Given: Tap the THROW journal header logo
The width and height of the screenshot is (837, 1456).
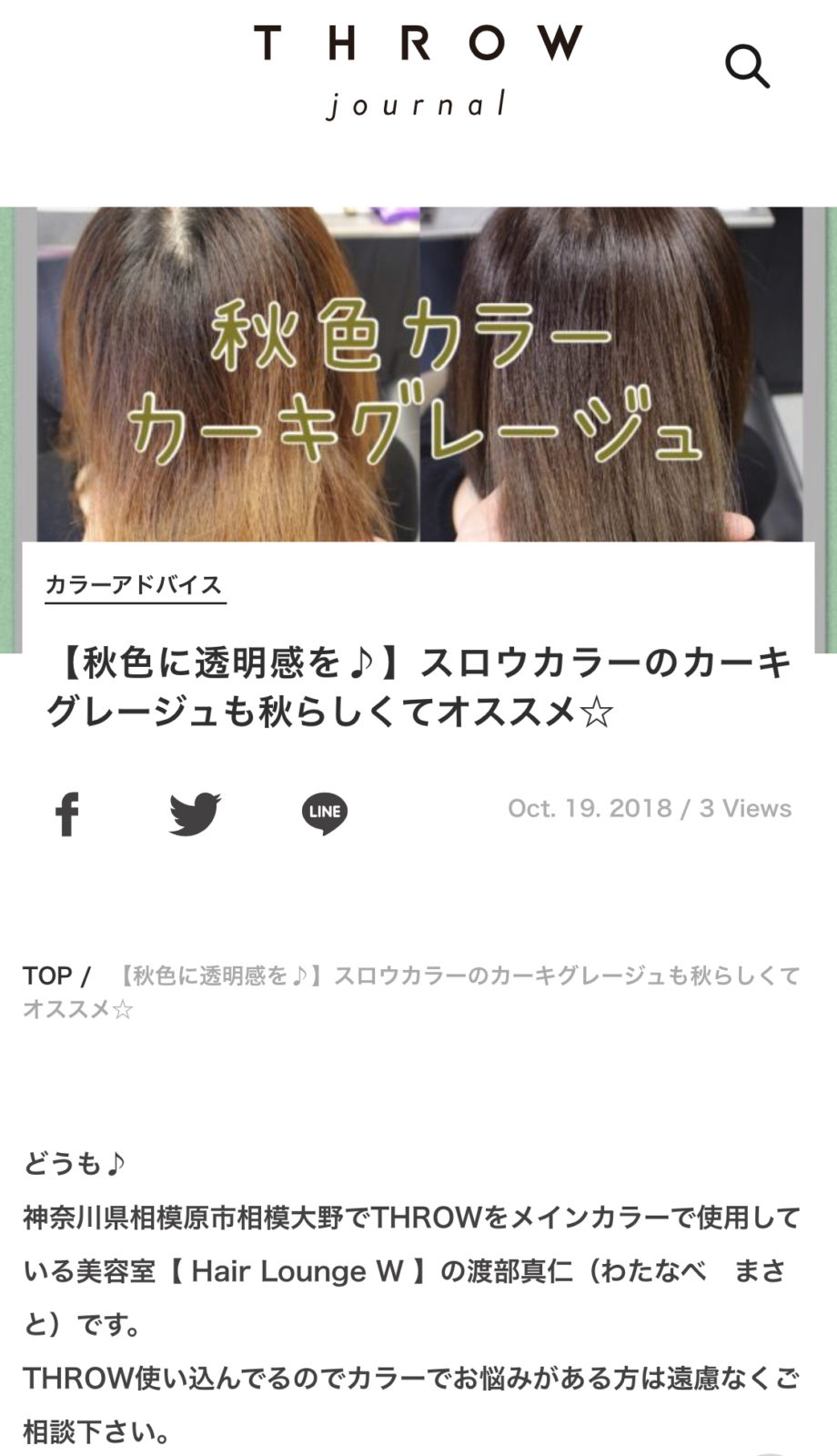Looking at the screenshot, I should point(418,71).
